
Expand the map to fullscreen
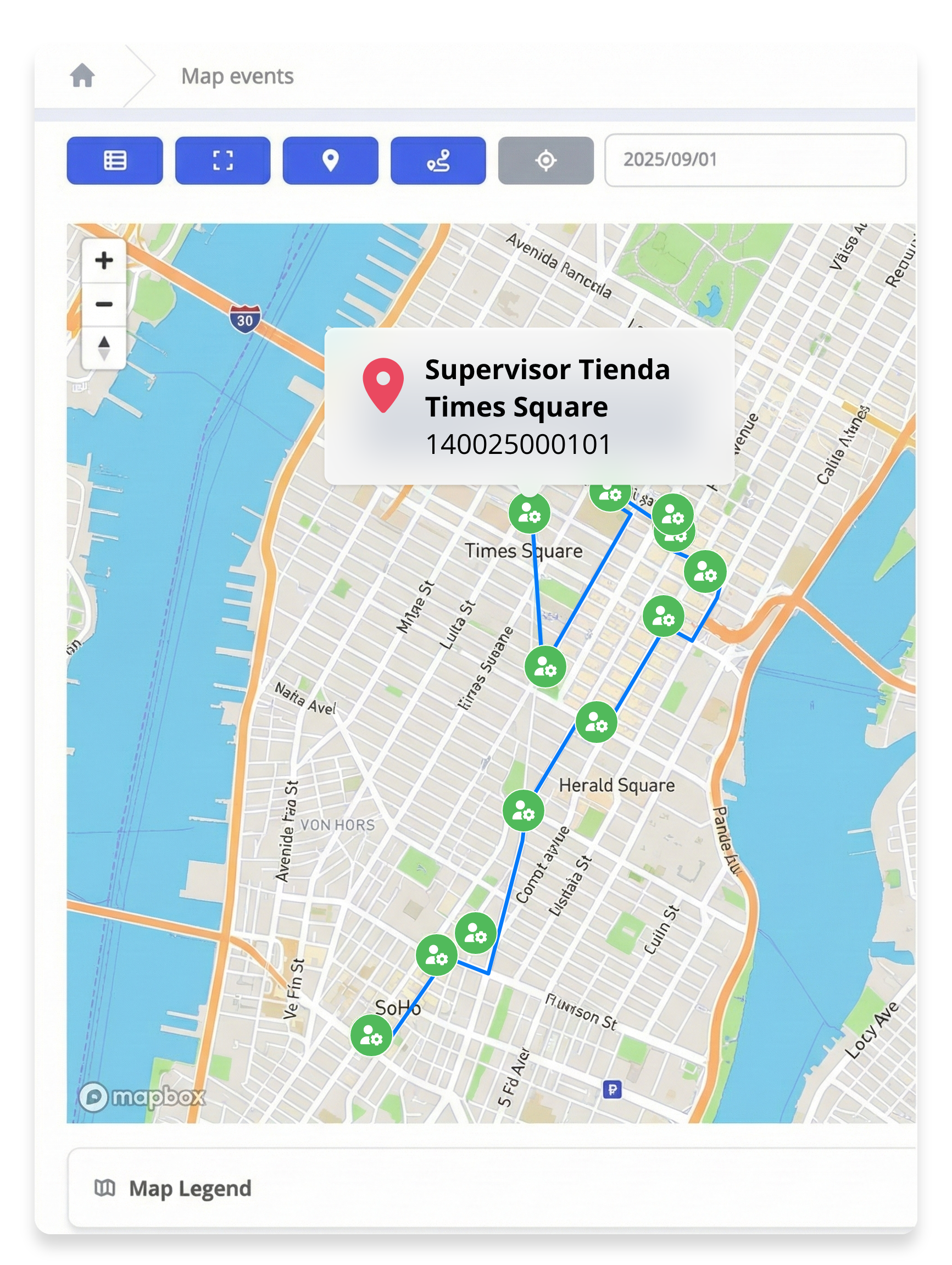click(x=222, y=160)
